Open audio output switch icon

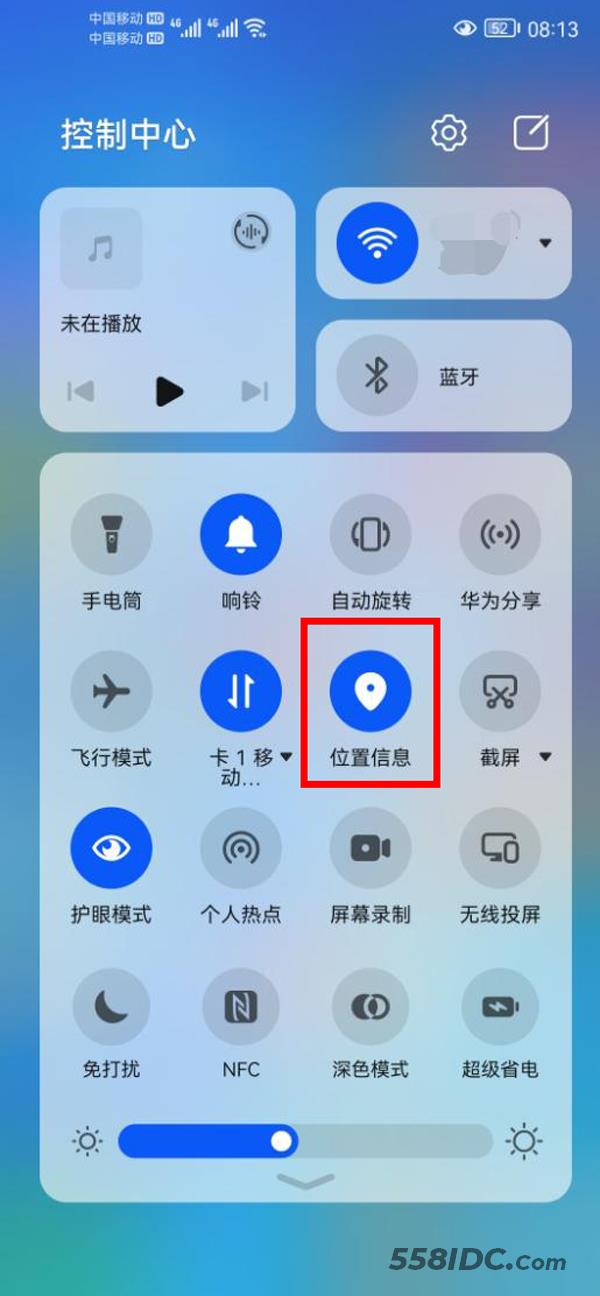click(251, 232)
